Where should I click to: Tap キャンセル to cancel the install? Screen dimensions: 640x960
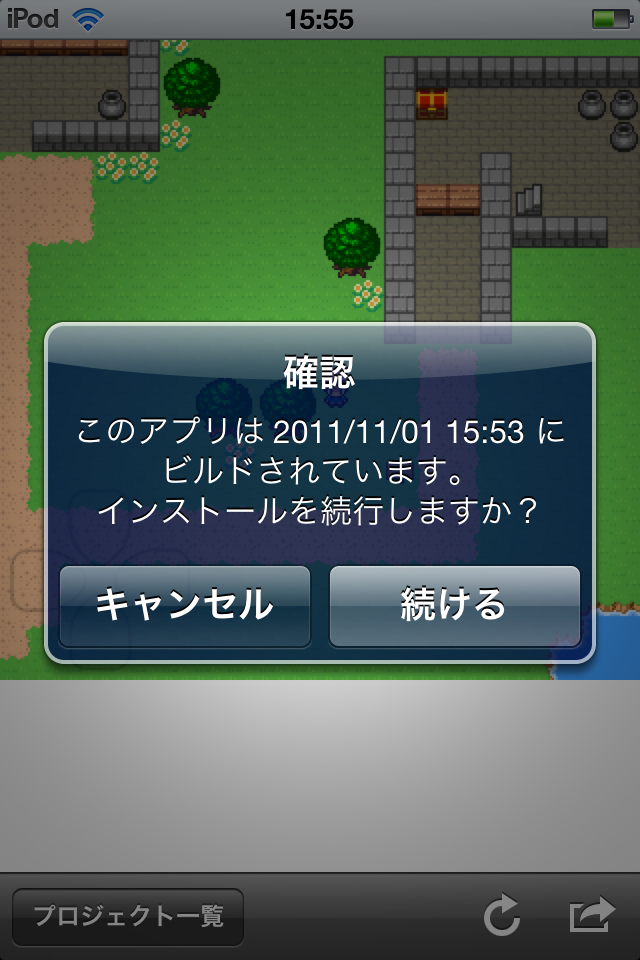tap(185, 606)
